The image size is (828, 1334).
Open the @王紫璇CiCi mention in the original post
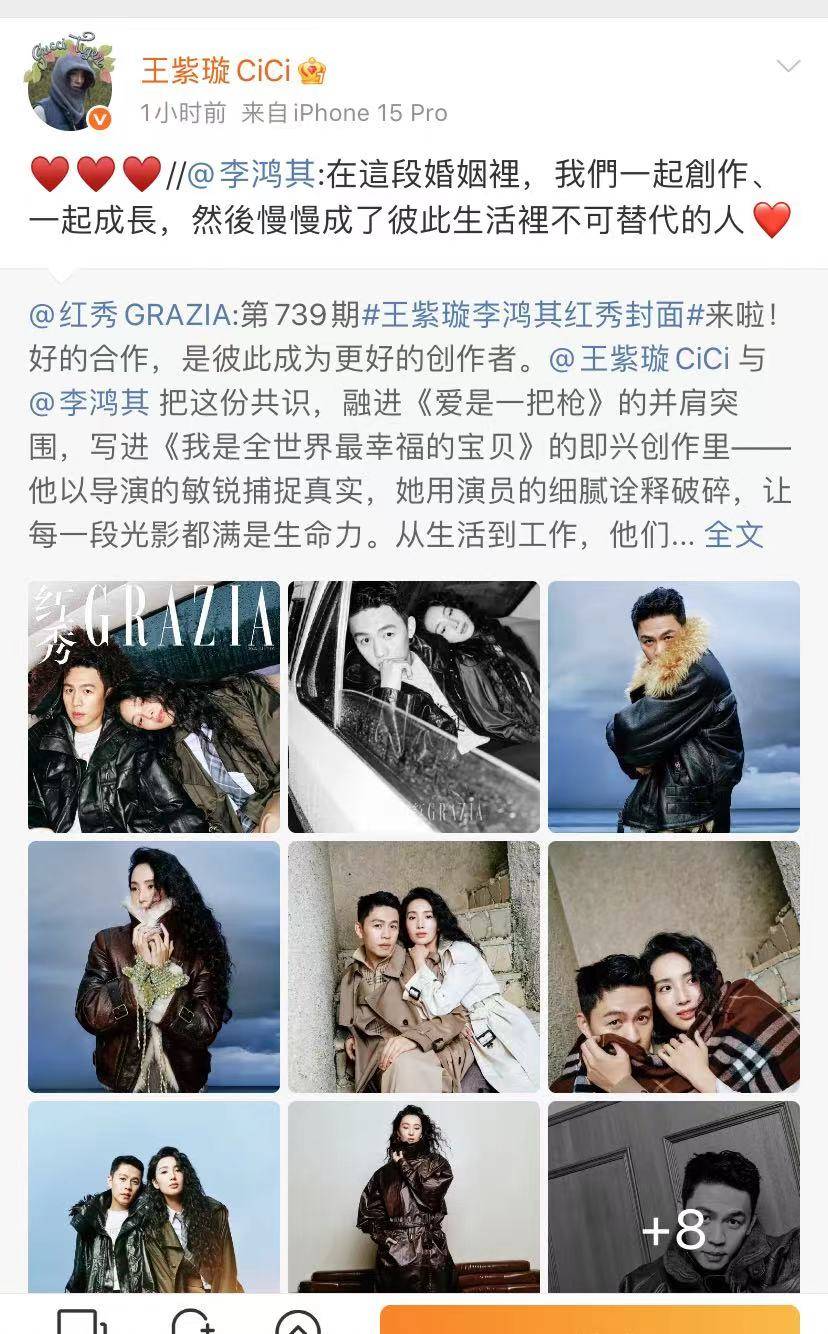click(x=640, y=359)
